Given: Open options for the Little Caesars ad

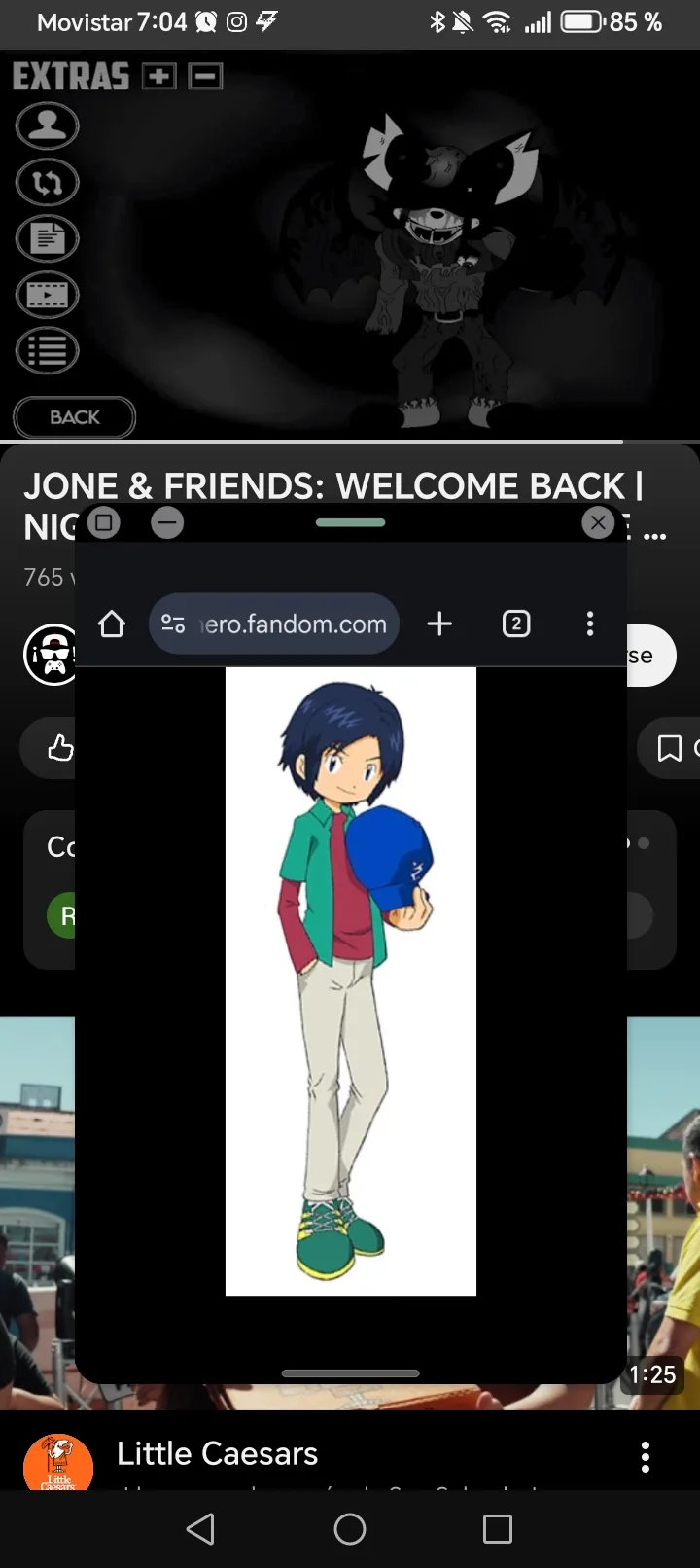Looking at the screenshot, I should [645, 1457].
